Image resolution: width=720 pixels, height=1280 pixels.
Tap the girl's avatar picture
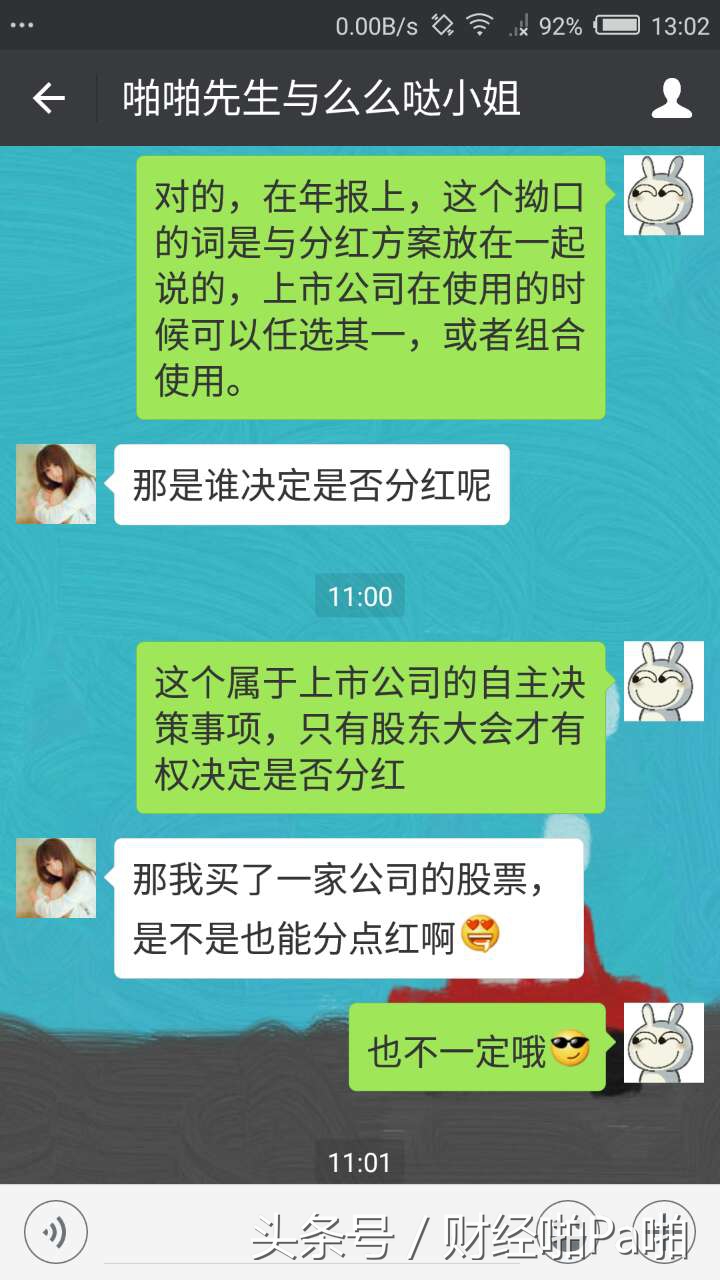pos(55,486)
